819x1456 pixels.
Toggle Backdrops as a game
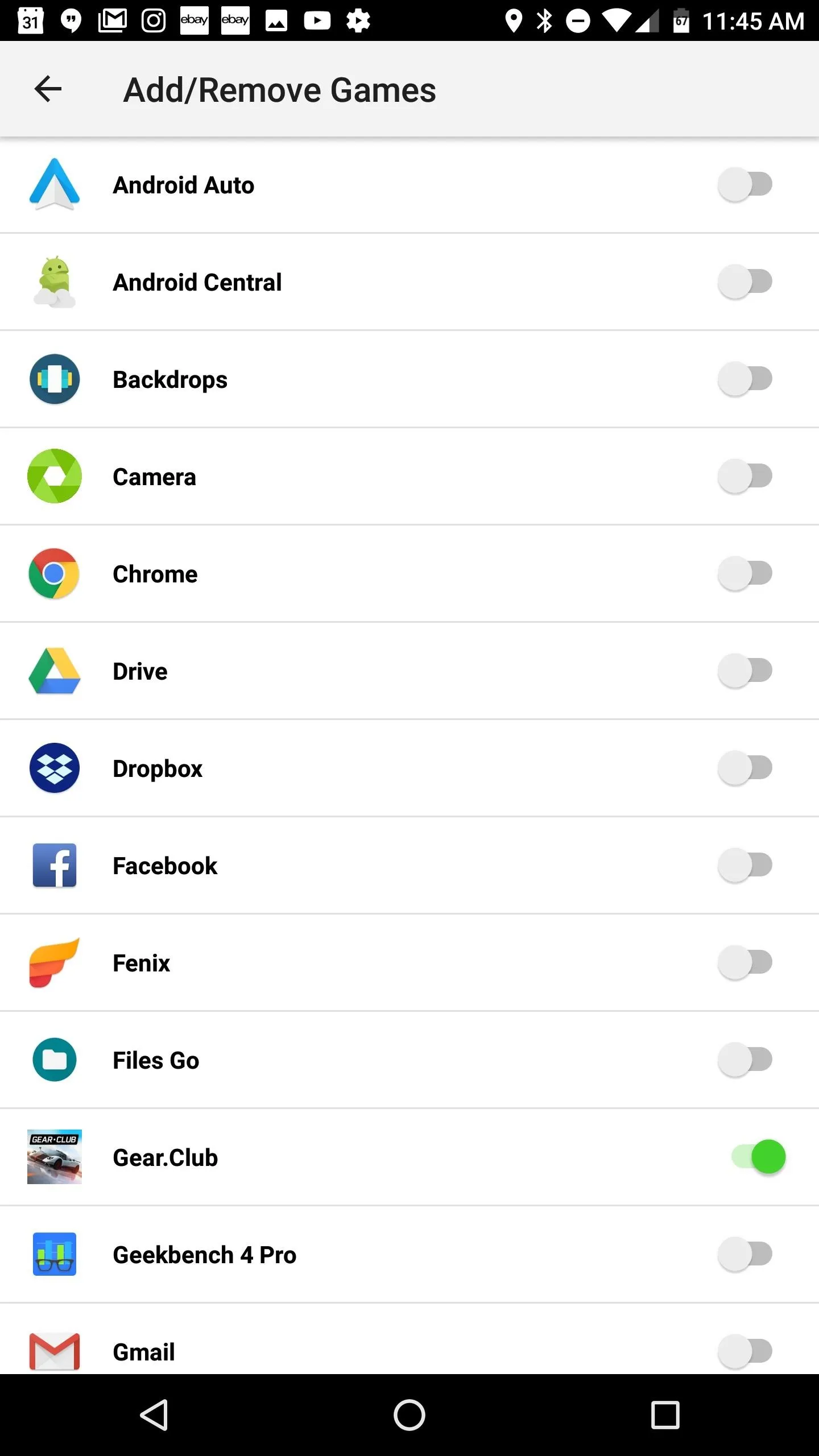745,379
